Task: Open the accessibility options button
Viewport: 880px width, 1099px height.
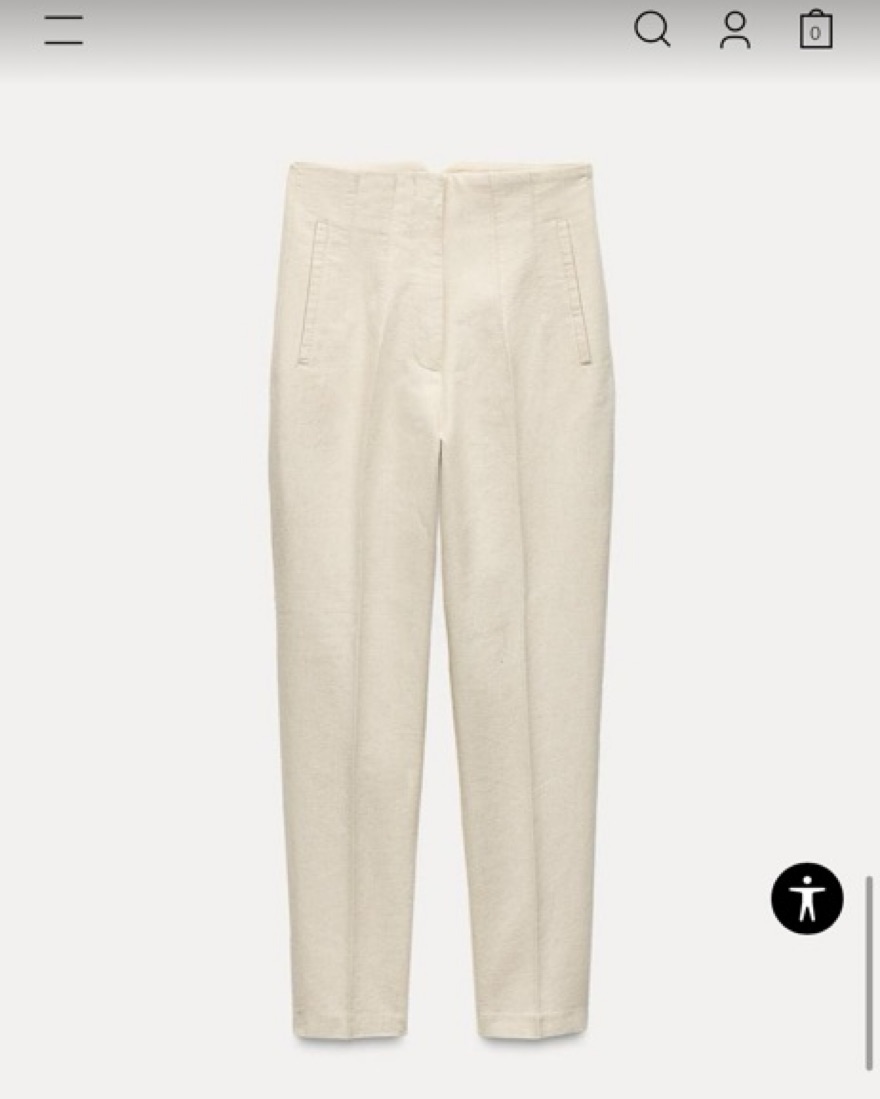Action: tap(807, 898)
